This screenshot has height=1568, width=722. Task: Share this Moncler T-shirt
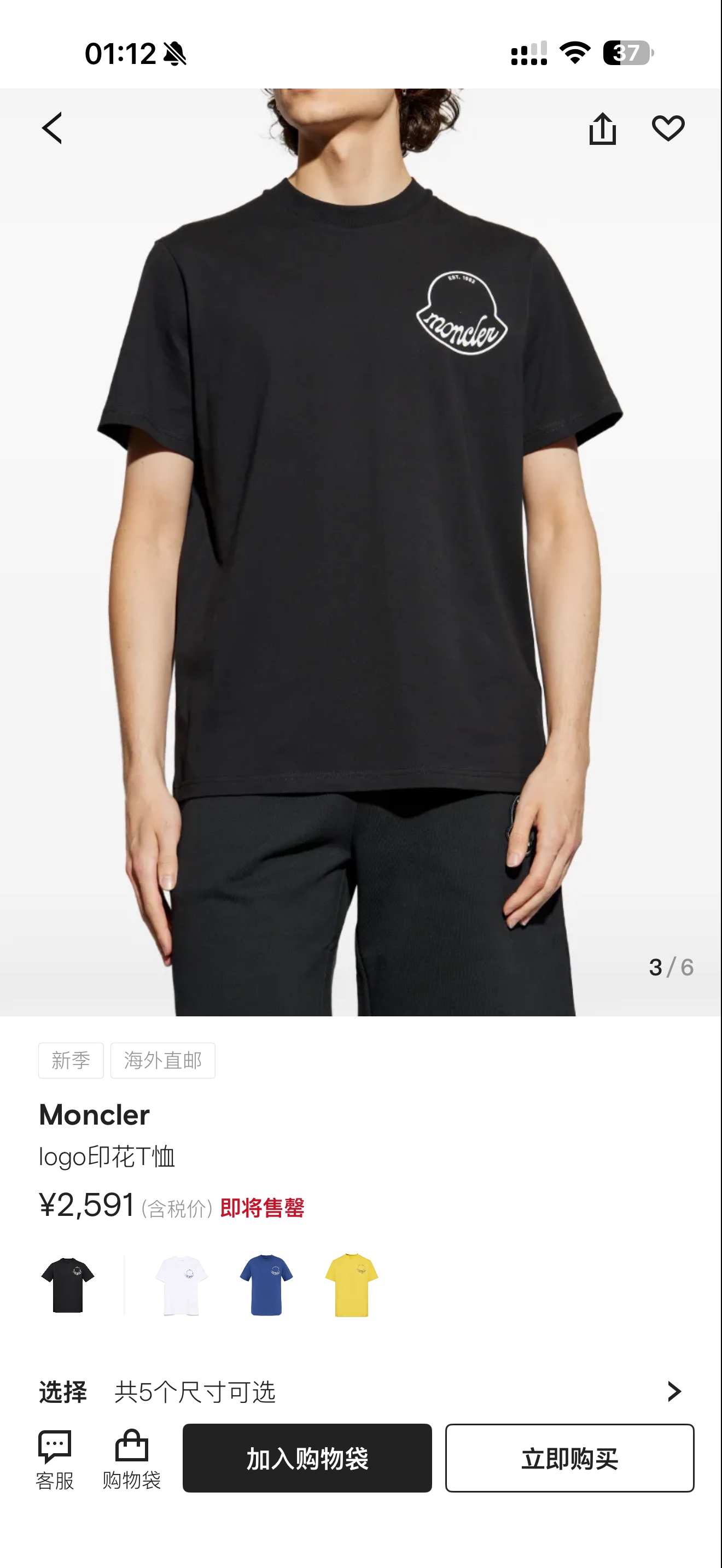(x=603, y=128)
